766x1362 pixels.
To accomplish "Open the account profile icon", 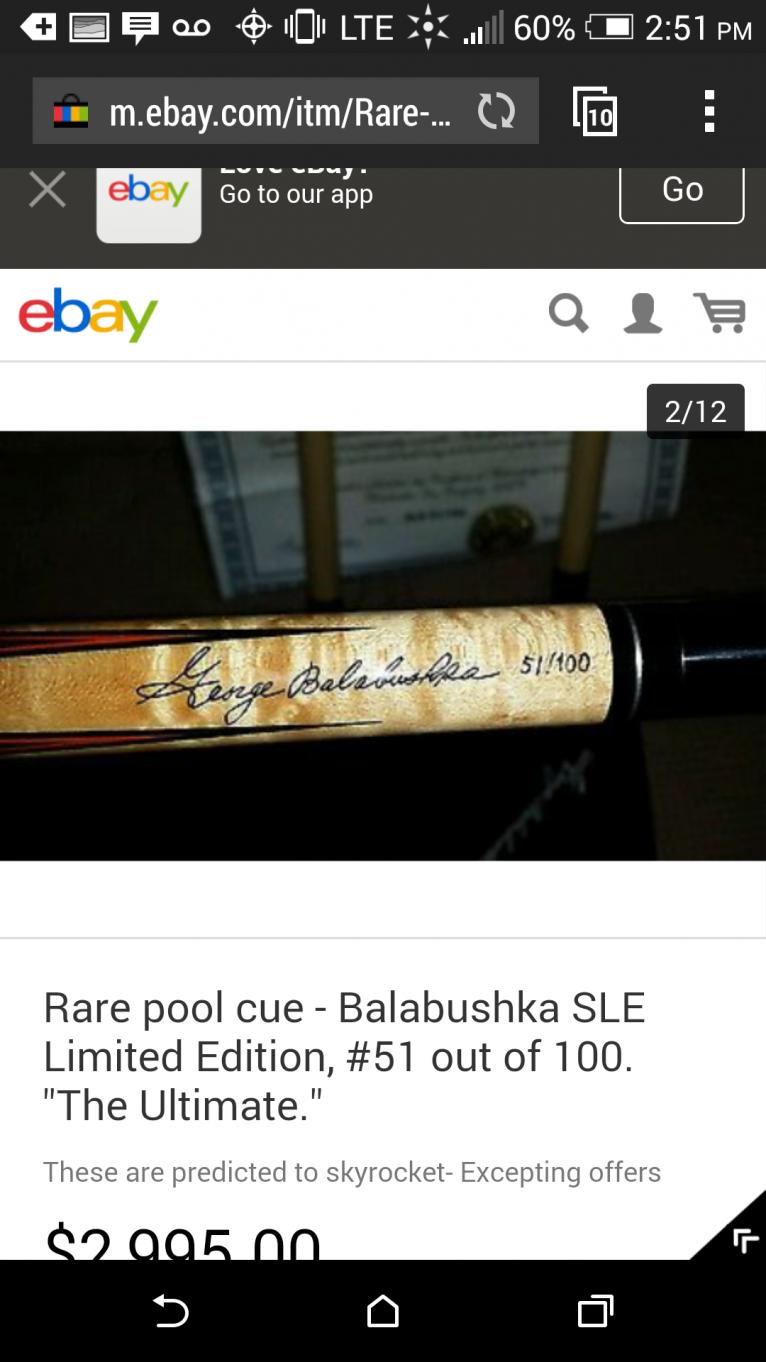I will click(x=642, y=314).
